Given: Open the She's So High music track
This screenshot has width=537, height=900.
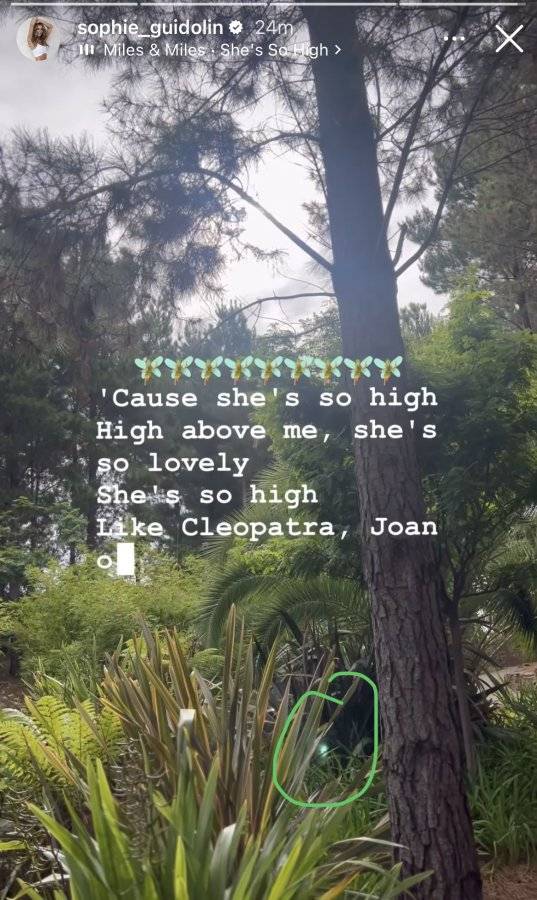Looking at the screenshot, I should click(211, 50).
